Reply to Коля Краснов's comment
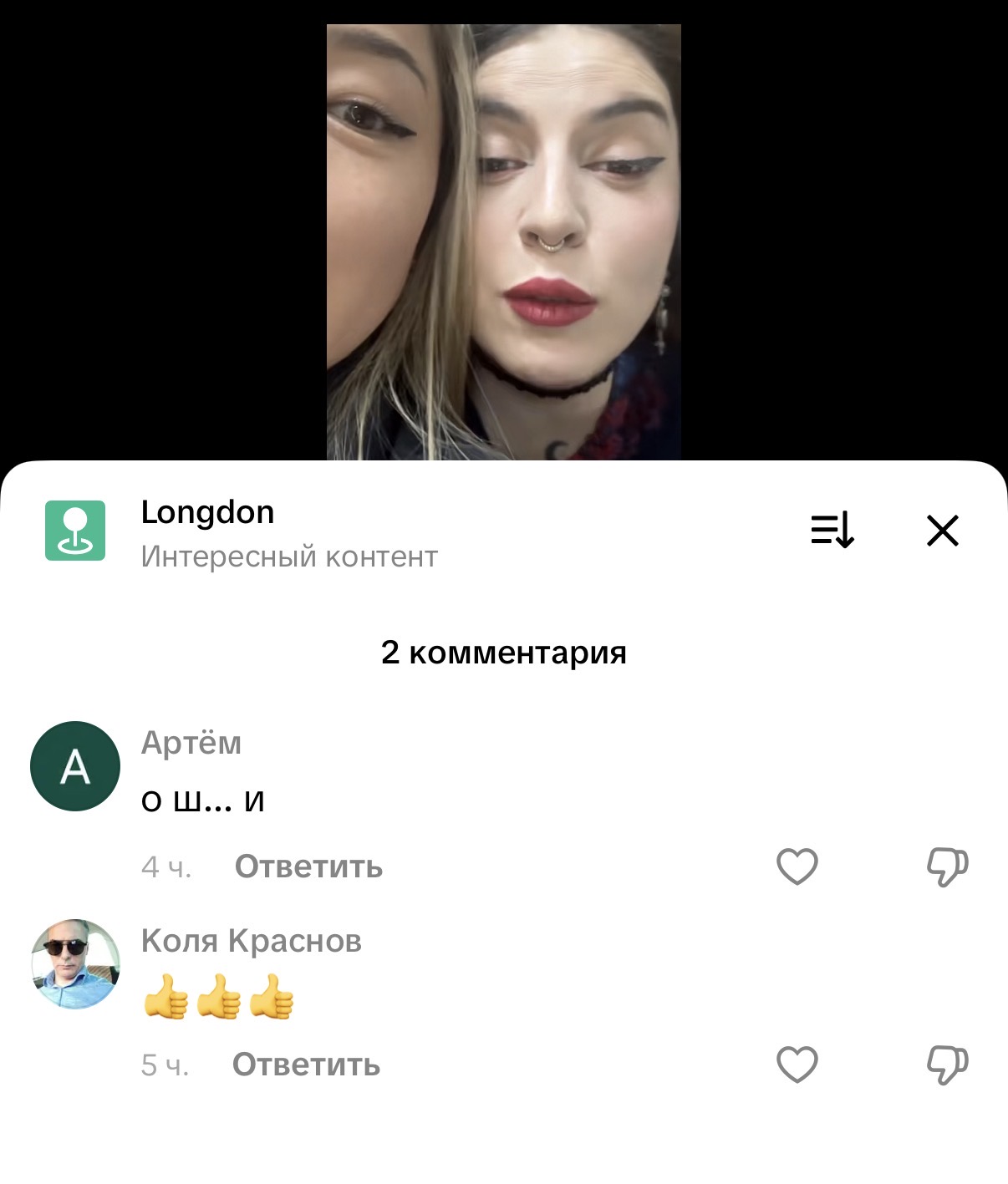The image size is (1008, 1184). (x=306, y=1065)
